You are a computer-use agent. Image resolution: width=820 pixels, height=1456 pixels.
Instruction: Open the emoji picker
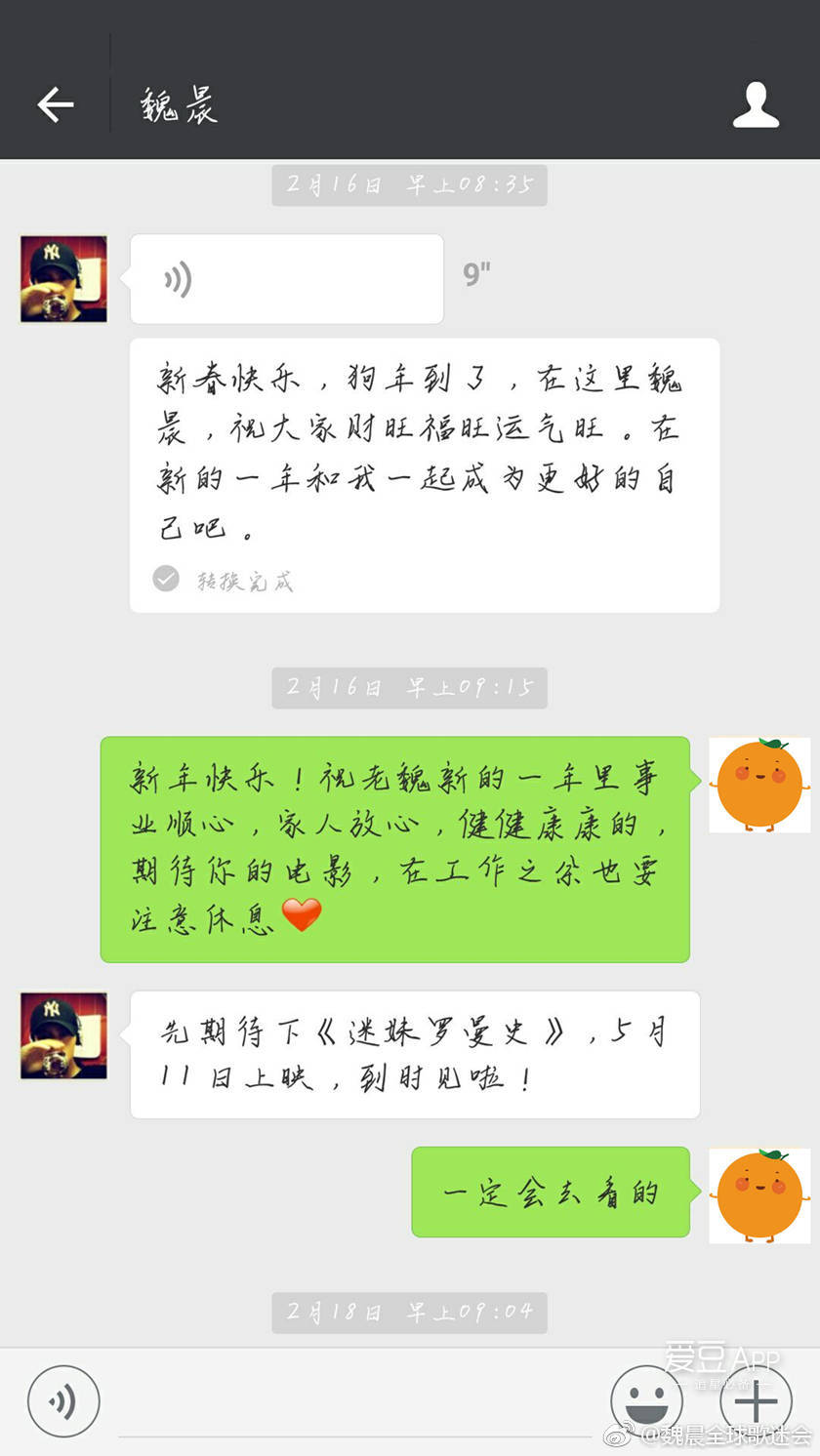(646, 1401)
